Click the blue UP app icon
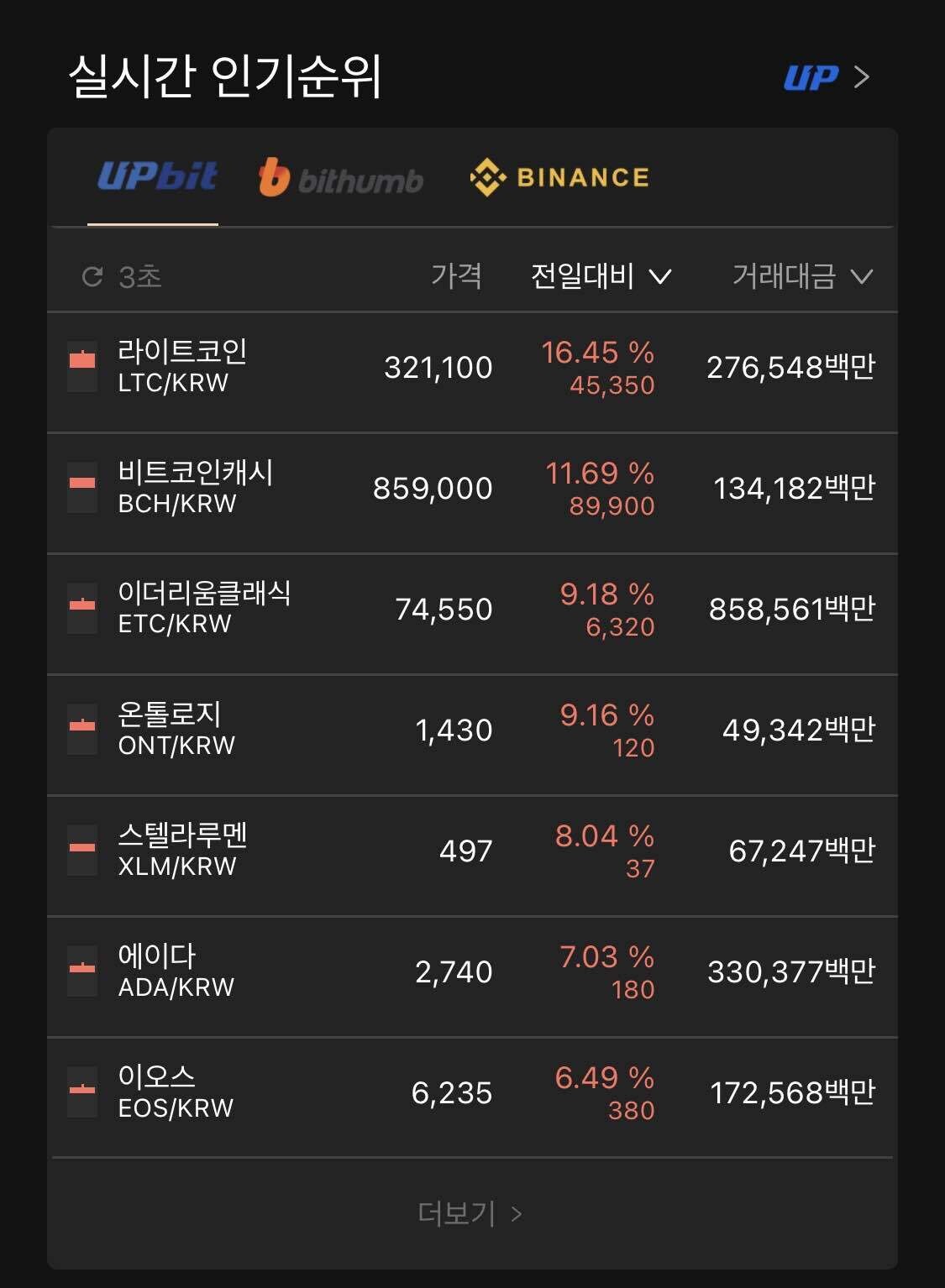Screen dimensions: 945x1288 (x=811, y=76)
